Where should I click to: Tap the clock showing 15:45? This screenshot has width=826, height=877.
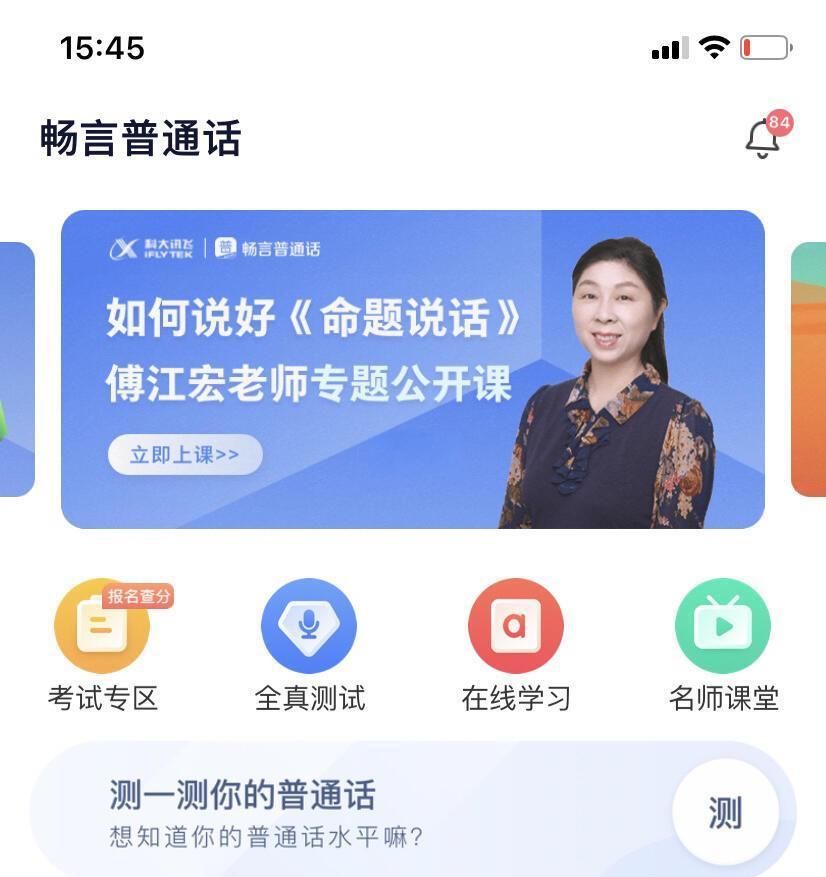coord(102,48)
